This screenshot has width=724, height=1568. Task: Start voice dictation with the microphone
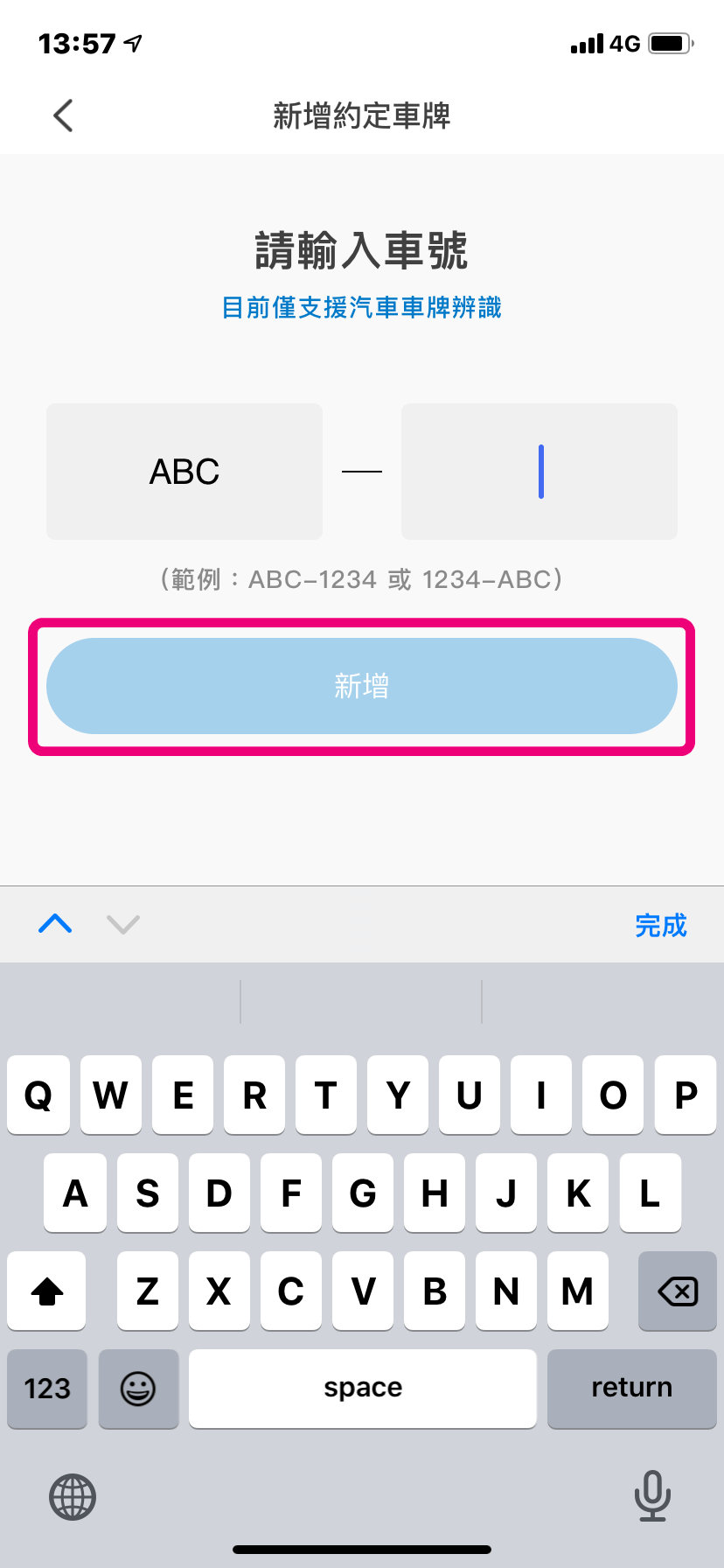click(652, 1495)
